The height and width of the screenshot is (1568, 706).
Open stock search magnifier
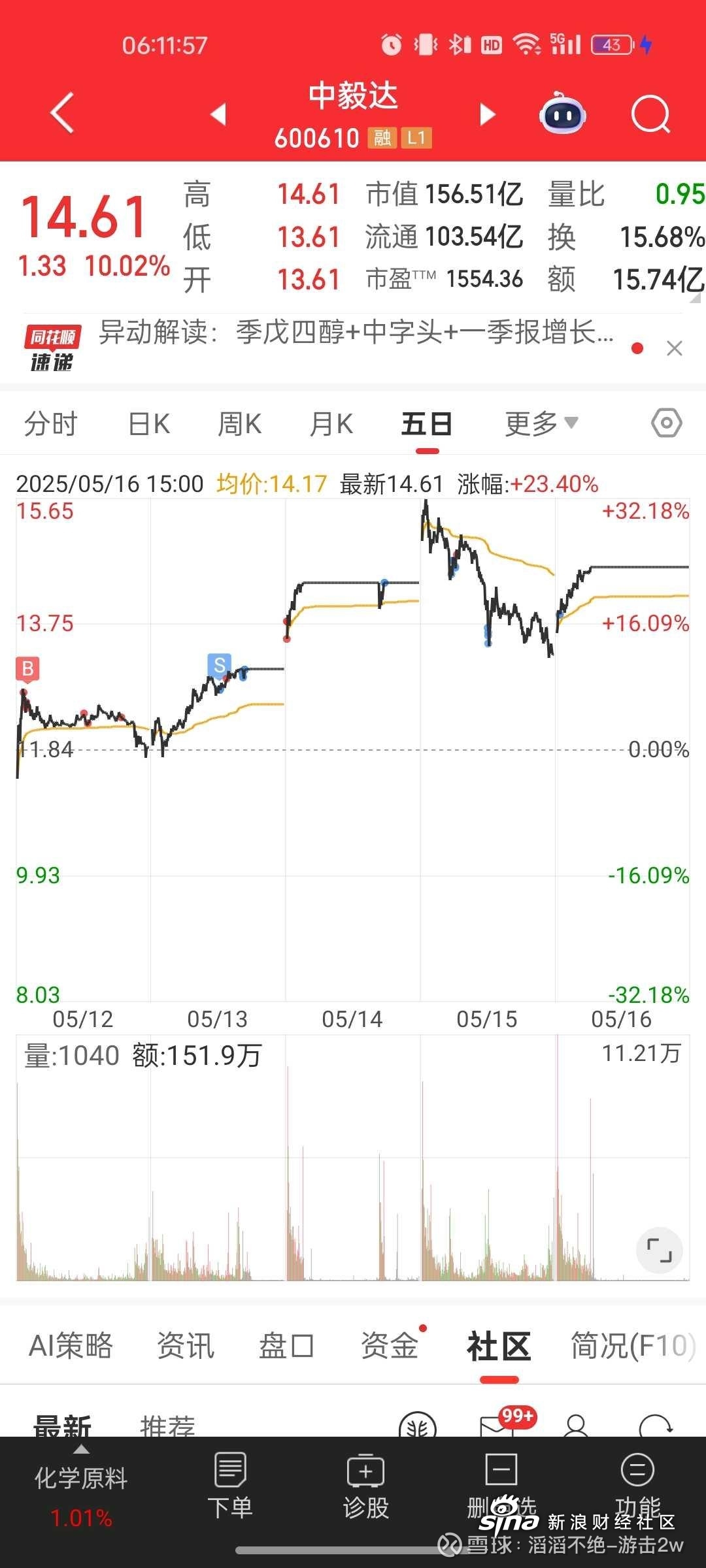651,114
